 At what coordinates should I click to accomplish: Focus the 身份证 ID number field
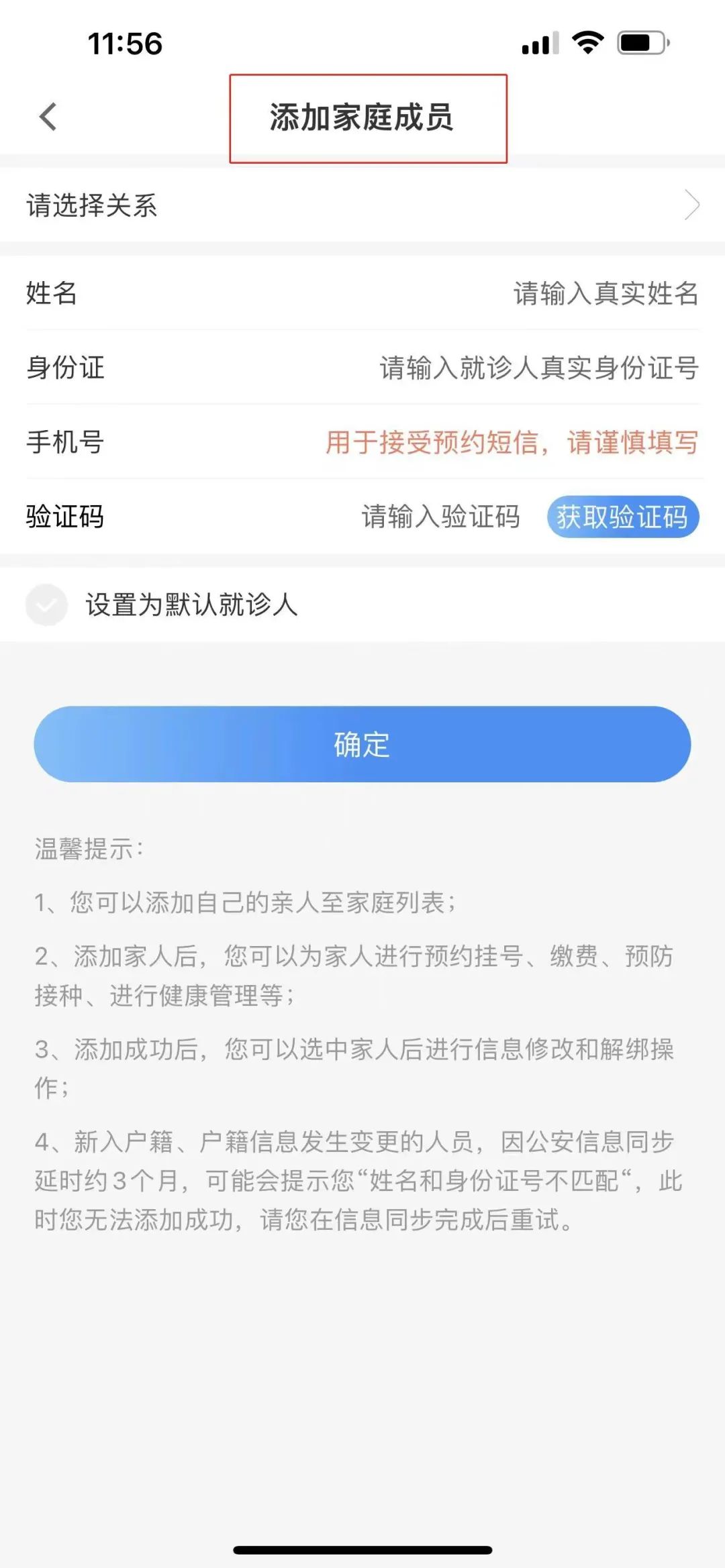click(538, 368)
